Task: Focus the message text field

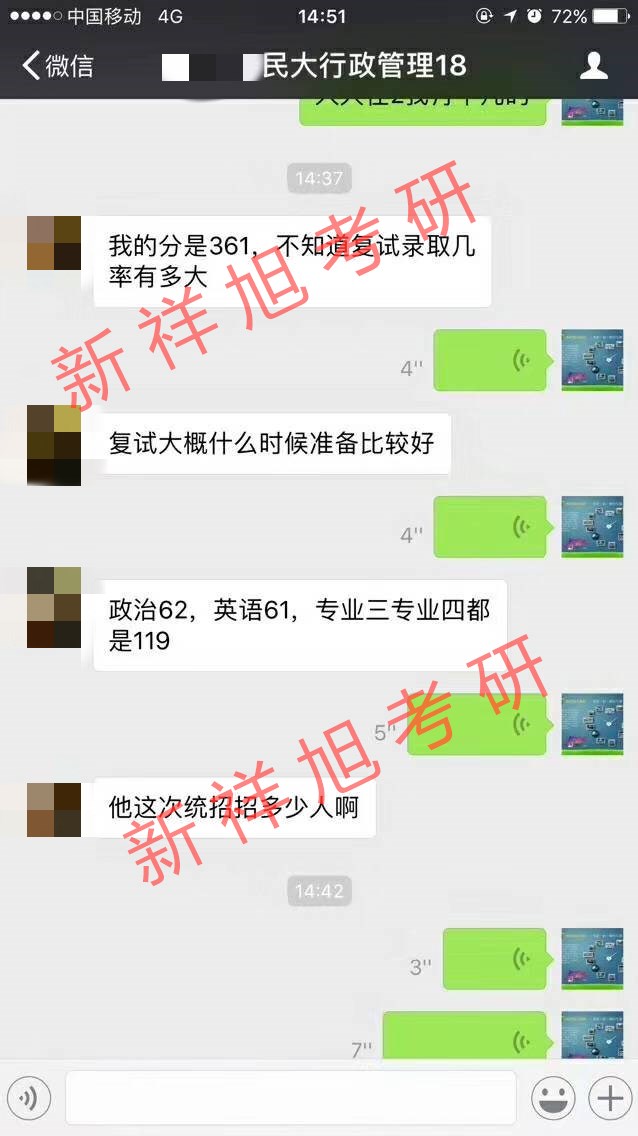Action: click(290, 1098)
